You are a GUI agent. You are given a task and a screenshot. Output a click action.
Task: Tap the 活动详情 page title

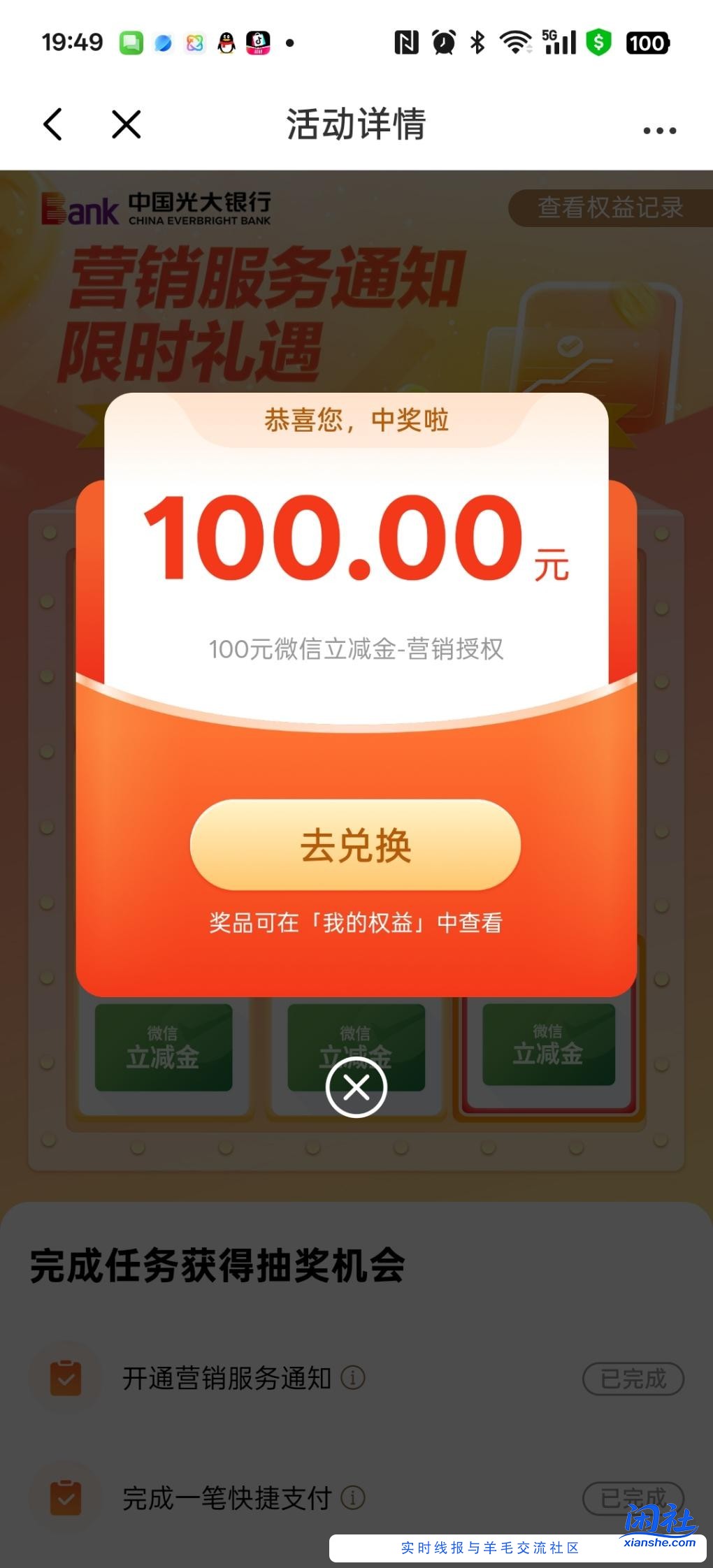point(356,124)
